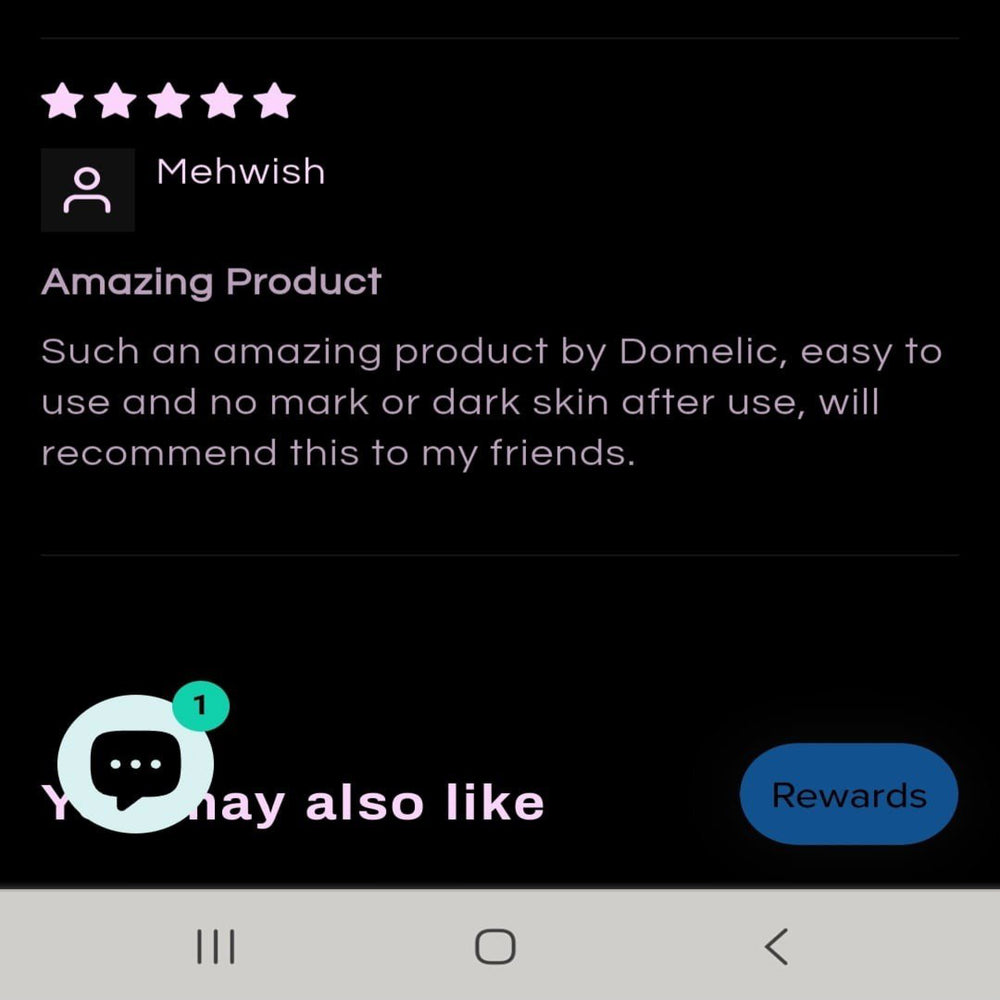Screen dimensions: 1000x1000
Task: Open the Rewards panel
Action: point(849,795)
